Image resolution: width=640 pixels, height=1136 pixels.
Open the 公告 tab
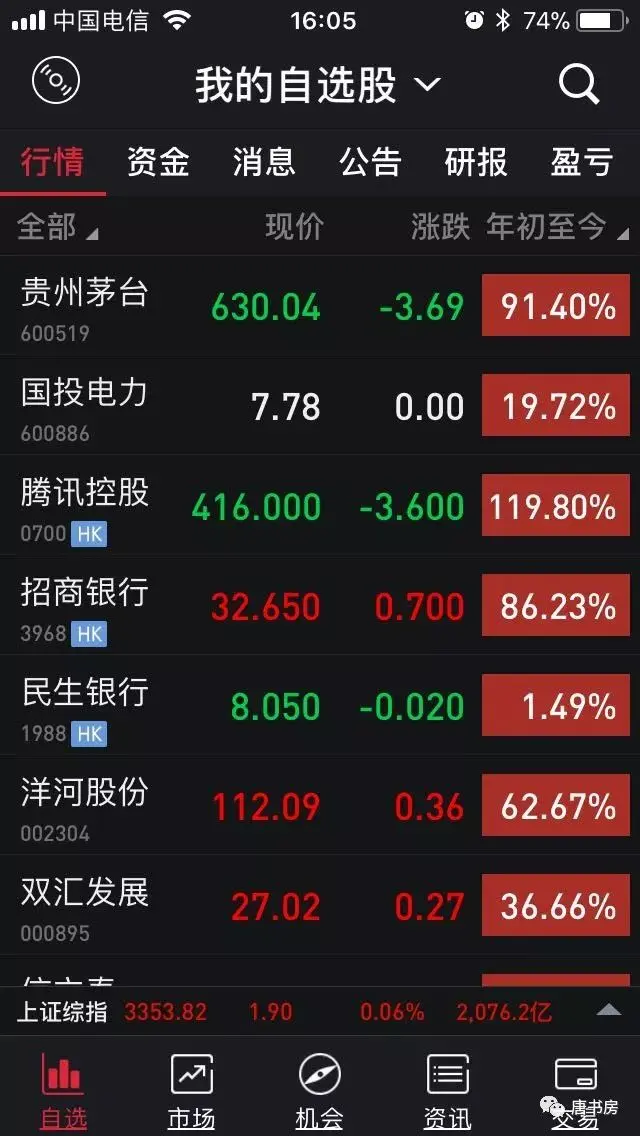pyautogui.click(x=370, y=162)
